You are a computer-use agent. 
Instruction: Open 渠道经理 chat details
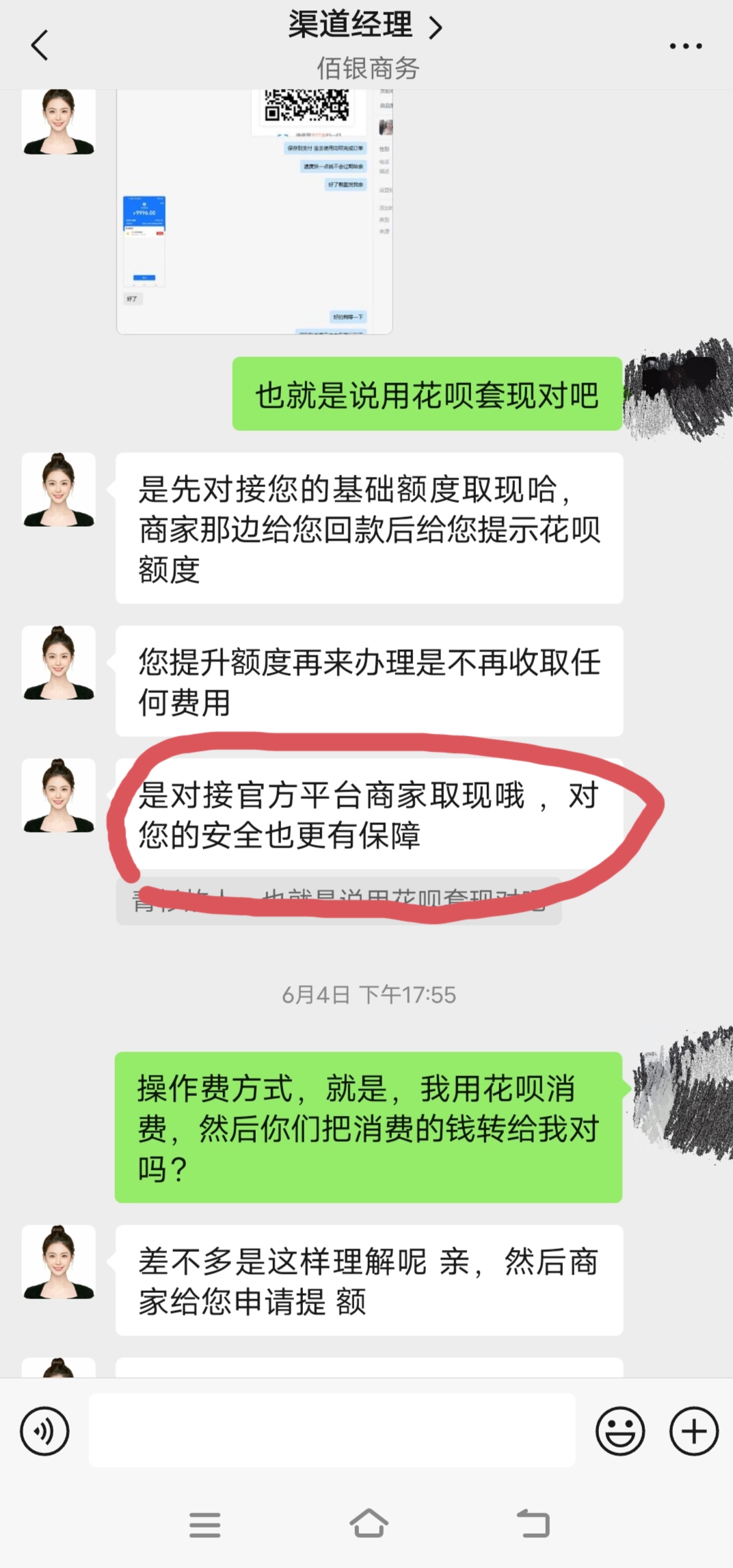366,27
